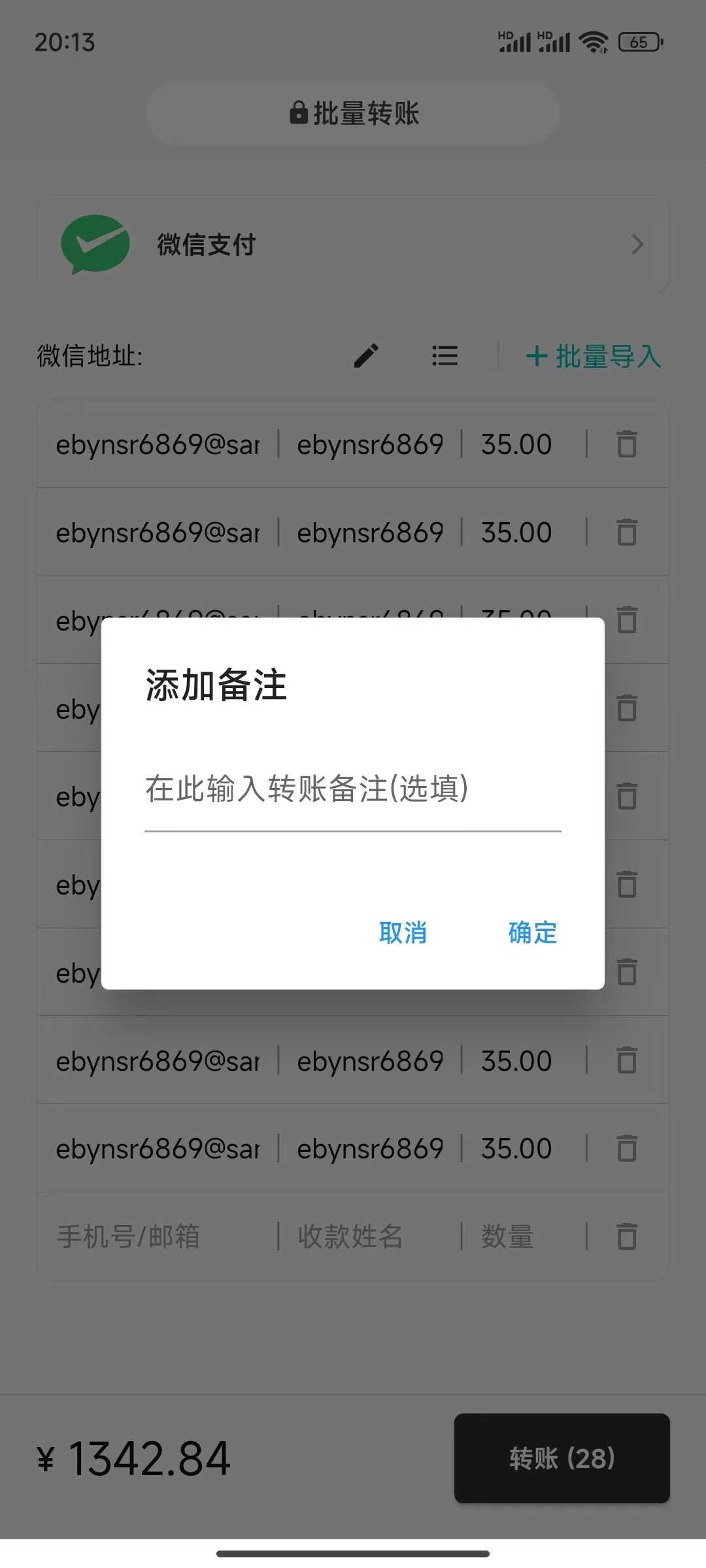
Task: Open the list view icon near 微信地址
Action: point(445,356)
